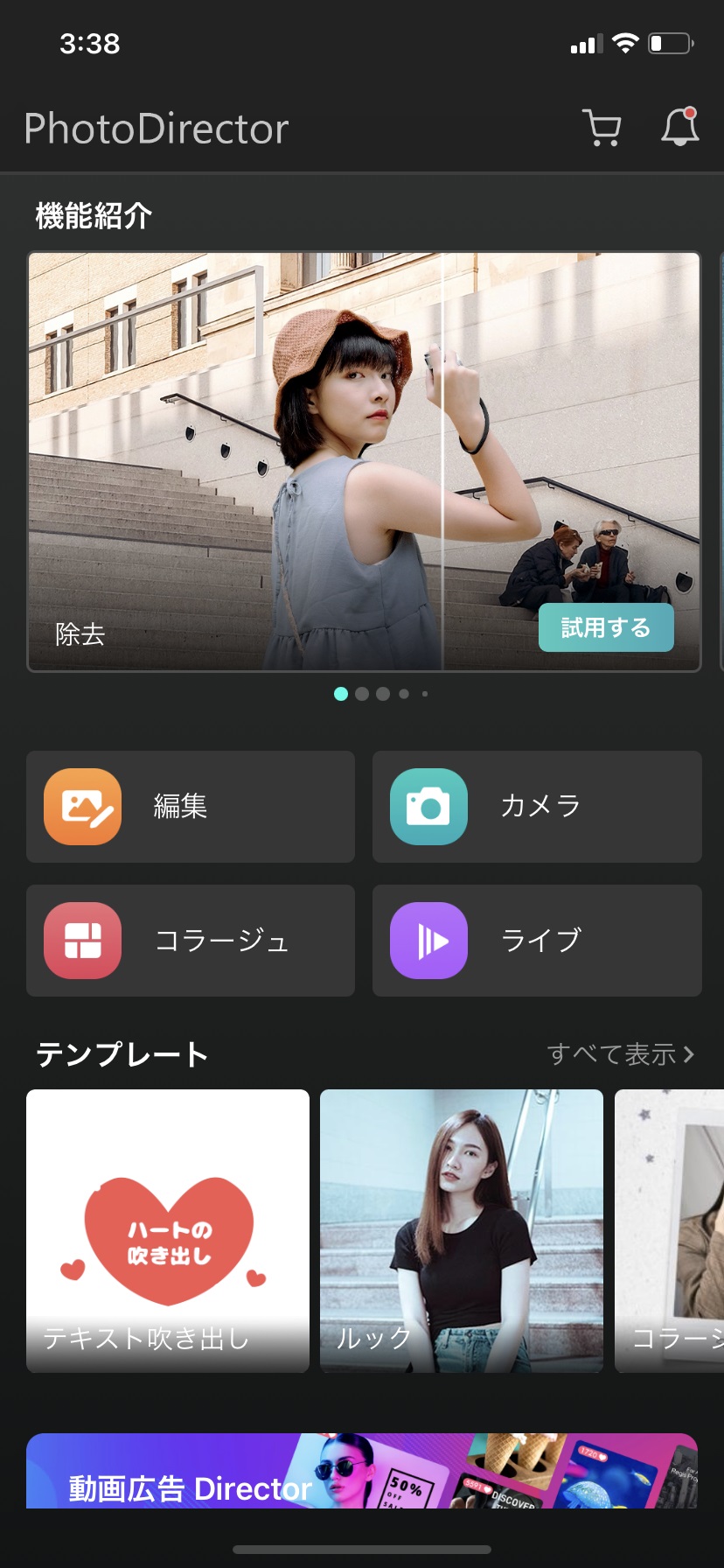
Task: Show all templates via すべて表示
Action: coord(621,1054)
